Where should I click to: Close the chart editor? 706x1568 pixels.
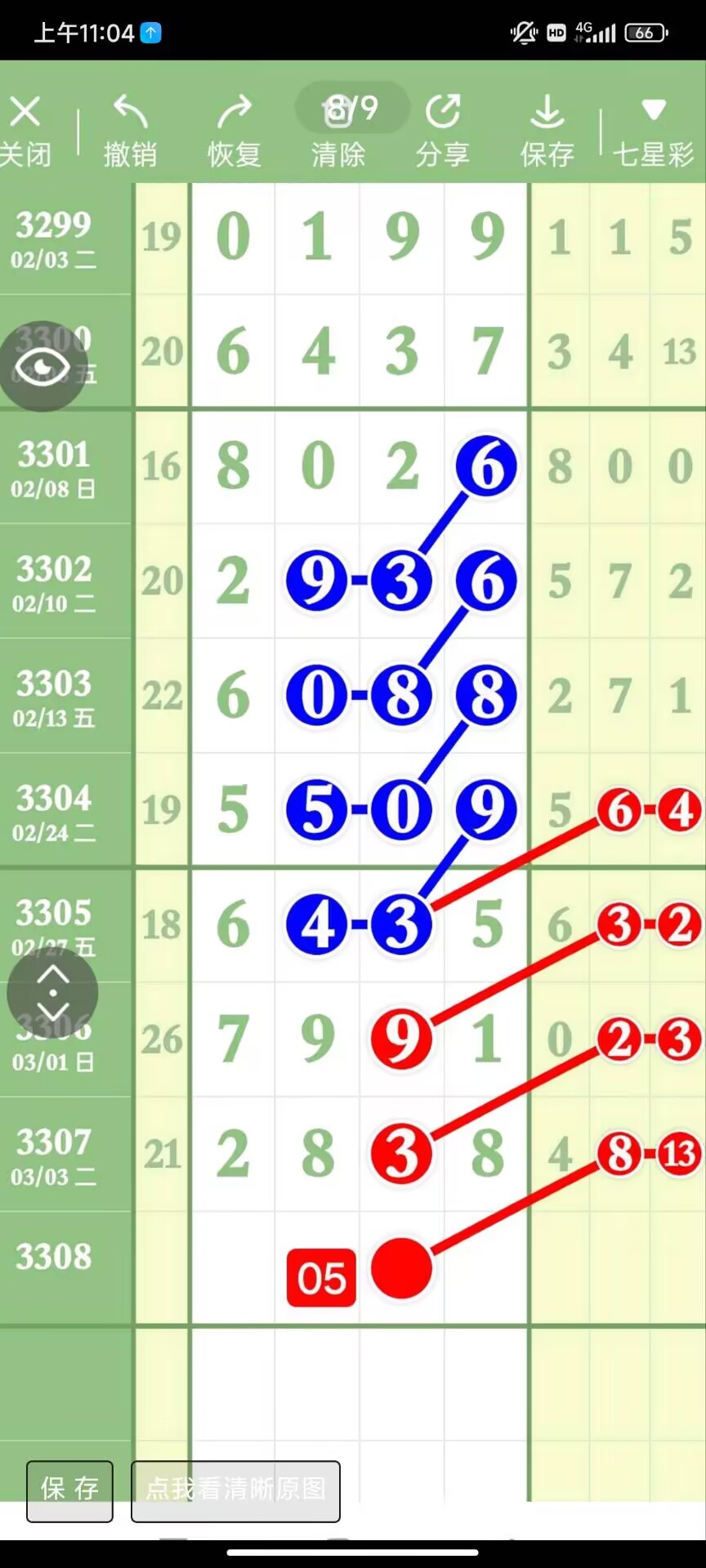pos(25,129)
